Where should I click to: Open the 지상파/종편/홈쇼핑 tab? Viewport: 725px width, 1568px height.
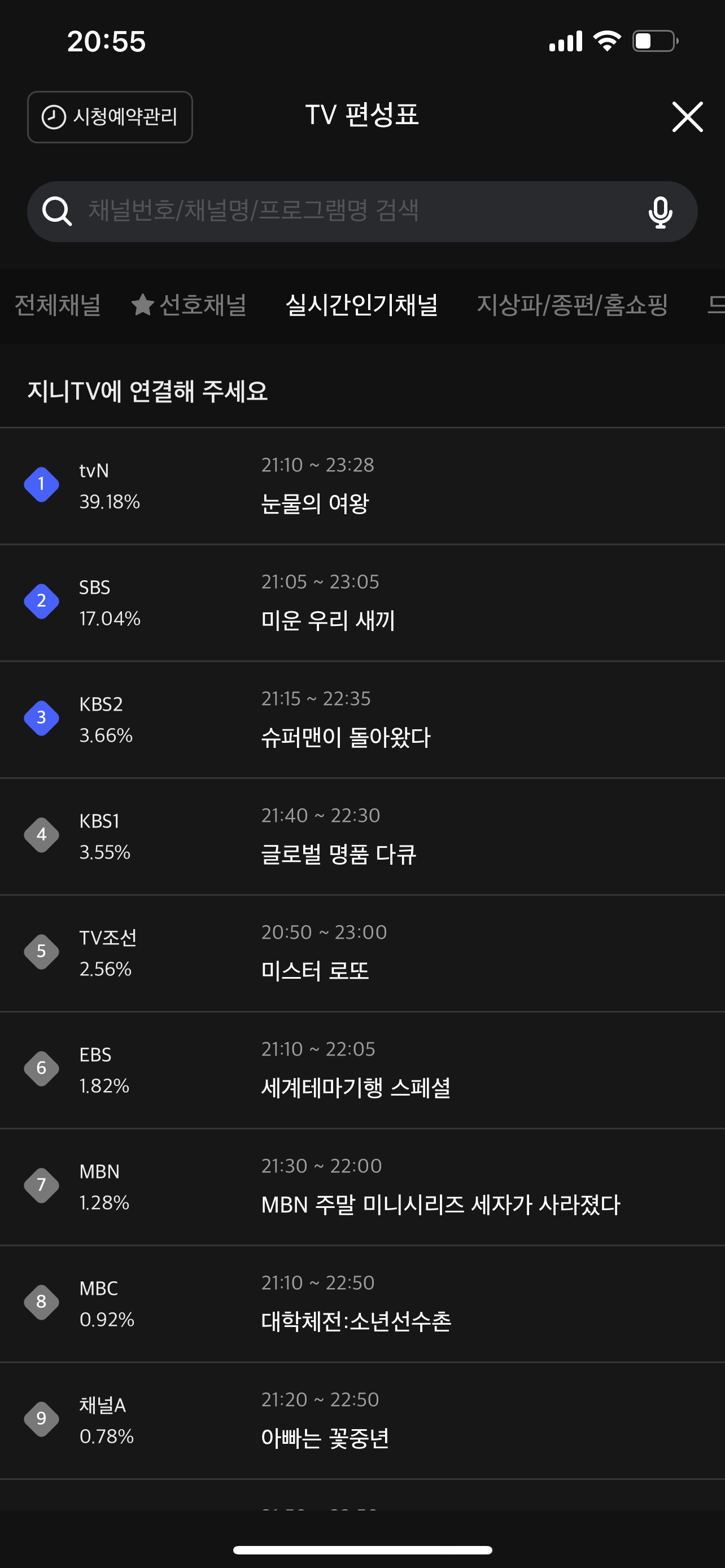pos(572,305)
